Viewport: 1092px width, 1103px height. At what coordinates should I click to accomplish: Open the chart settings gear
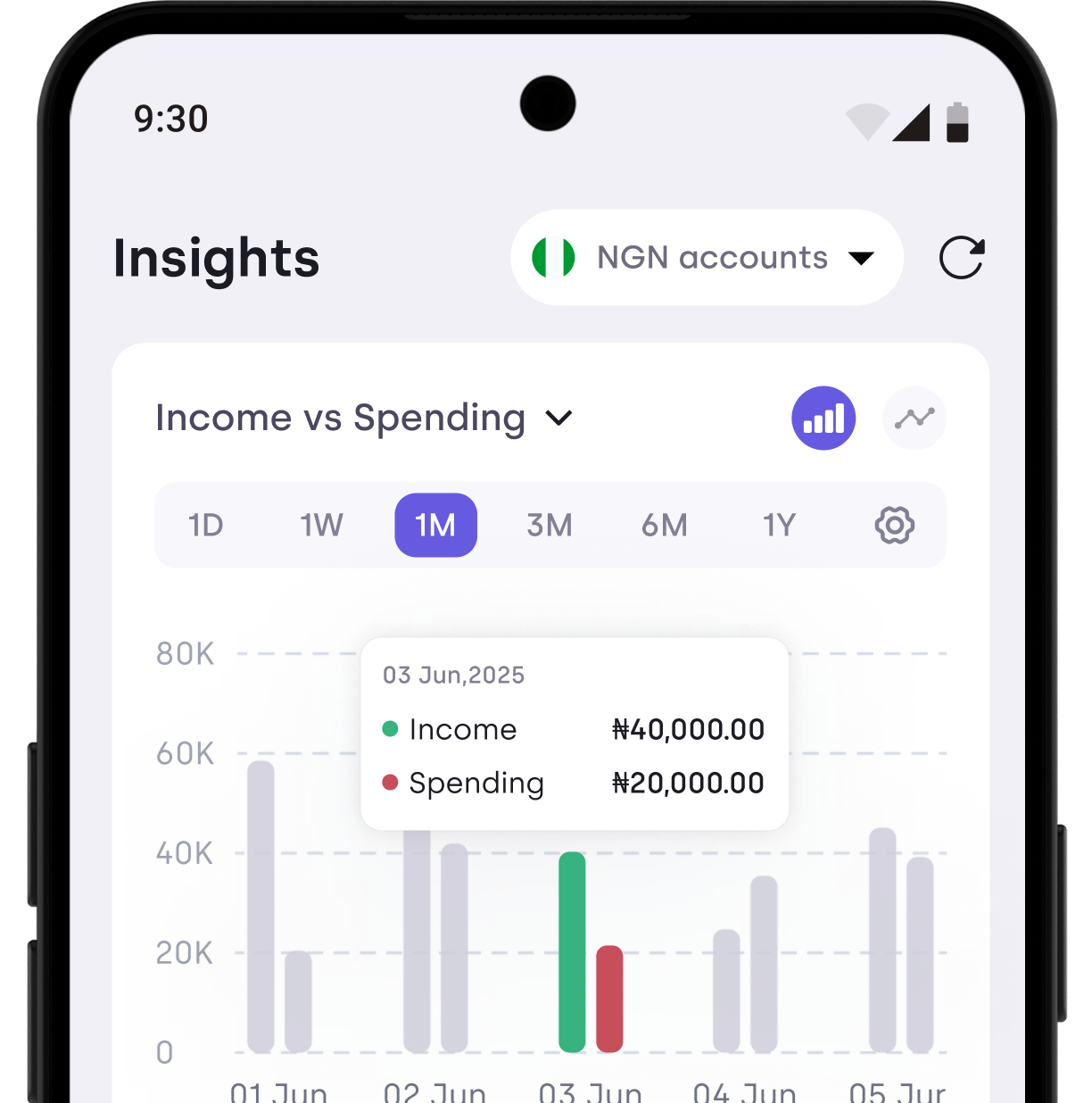pos(895,526)
